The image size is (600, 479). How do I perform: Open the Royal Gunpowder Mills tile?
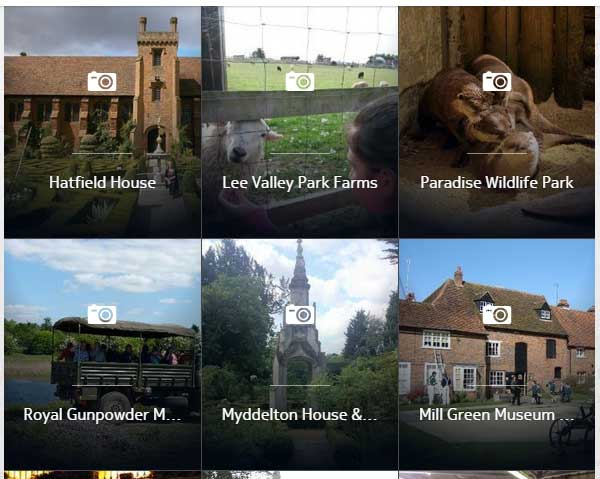point(102,354)
